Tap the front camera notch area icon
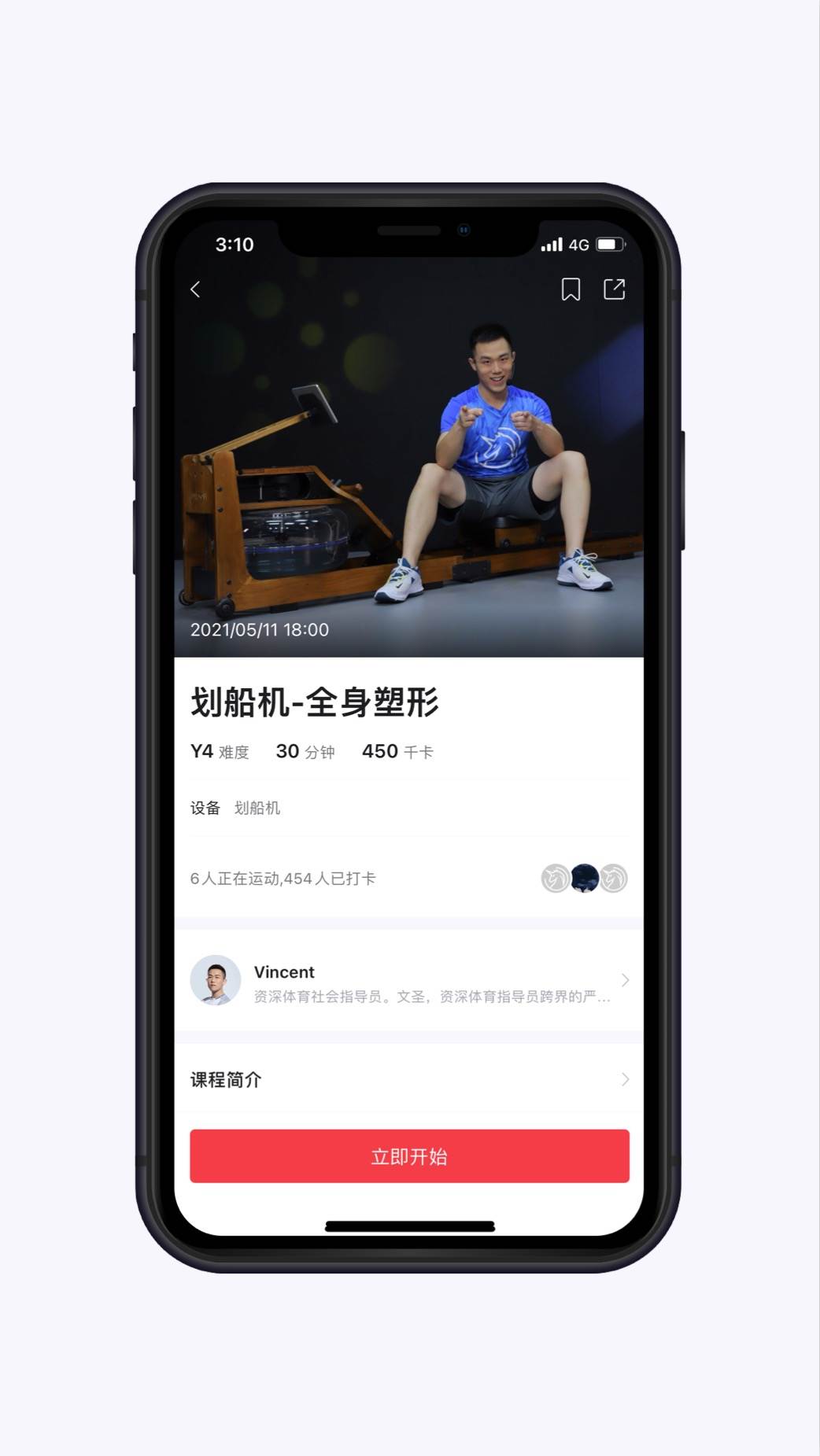The image size is (820, 1456). (464, 229)
